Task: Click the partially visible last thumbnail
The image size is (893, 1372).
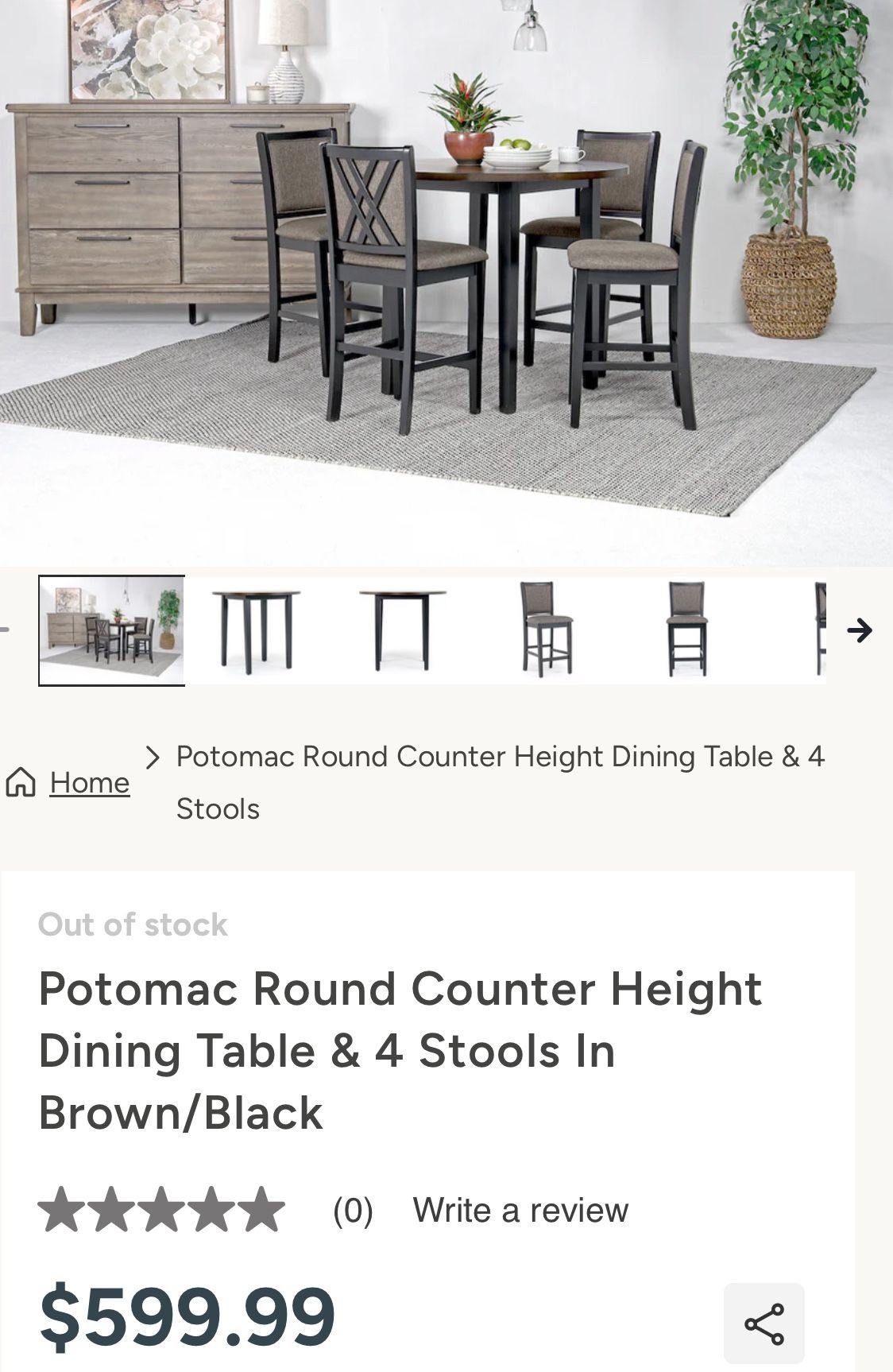Action: [x=820, y=632]
